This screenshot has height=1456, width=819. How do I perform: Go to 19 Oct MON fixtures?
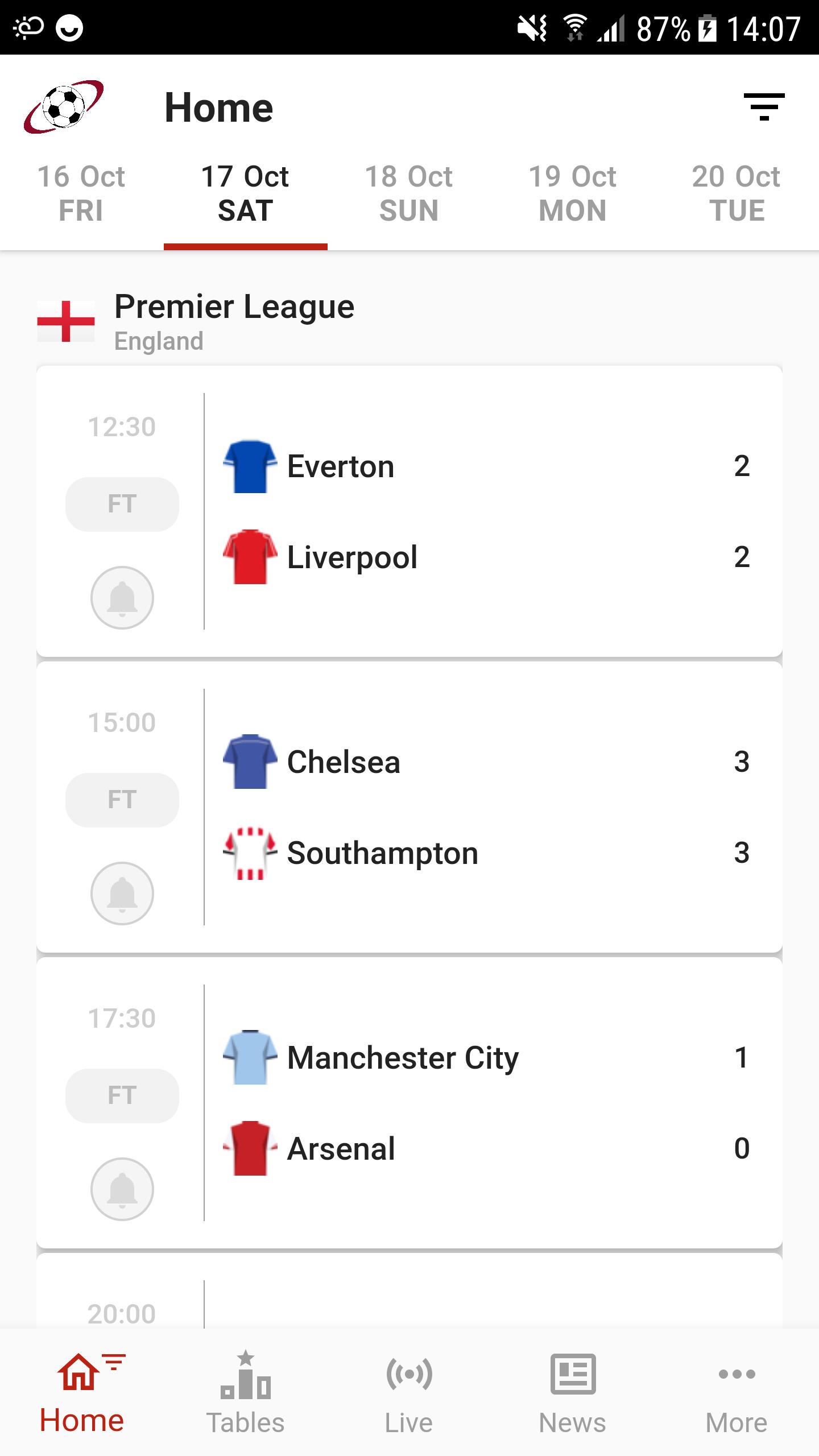tap(573, 193)
